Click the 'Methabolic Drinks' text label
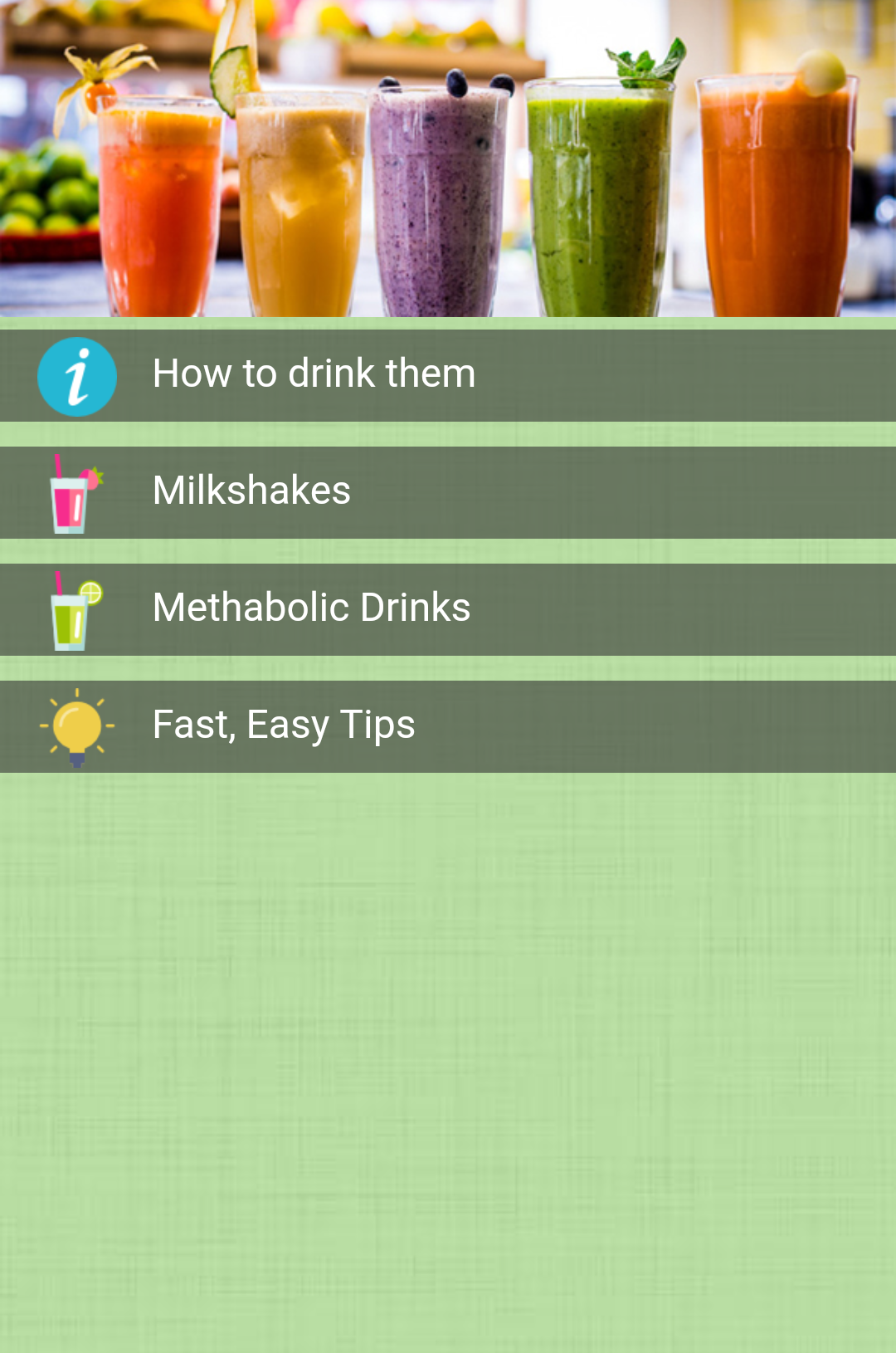Image resolution: width=896 pixels, height=1353 pixels. (x=311, y=608)
